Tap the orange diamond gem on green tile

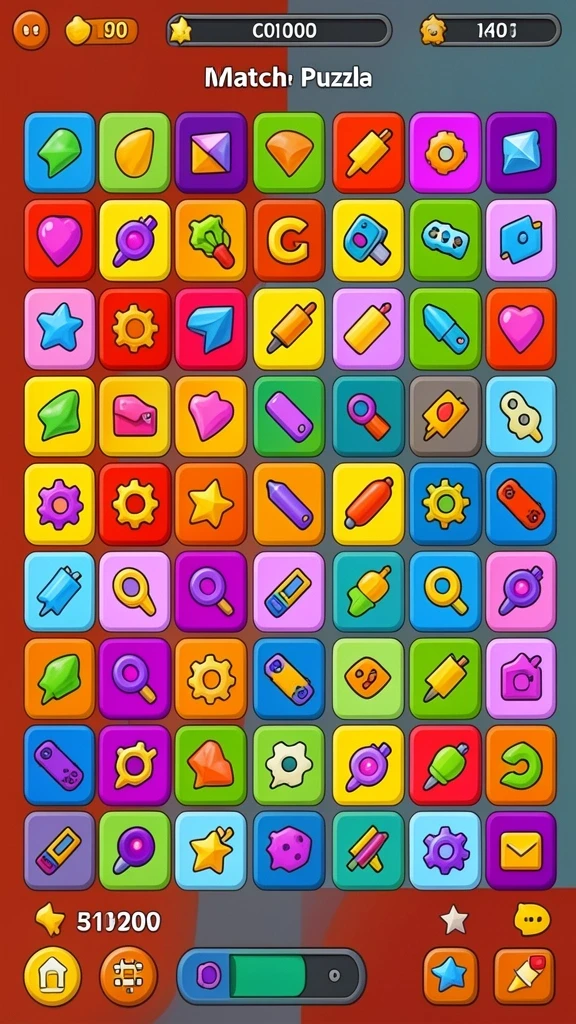289,153
